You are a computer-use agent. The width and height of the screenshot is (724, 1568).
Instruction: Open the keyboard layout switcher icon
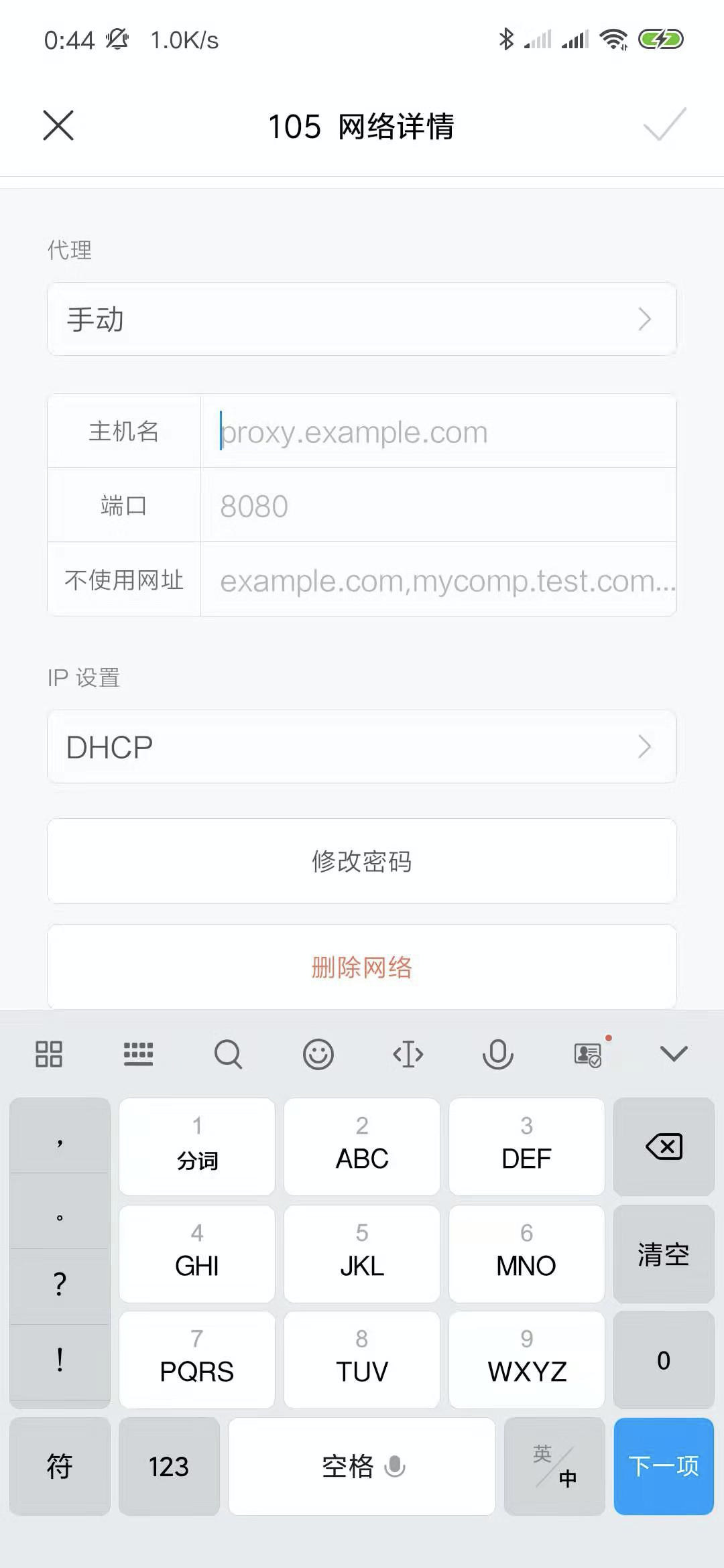[138, 1054]
